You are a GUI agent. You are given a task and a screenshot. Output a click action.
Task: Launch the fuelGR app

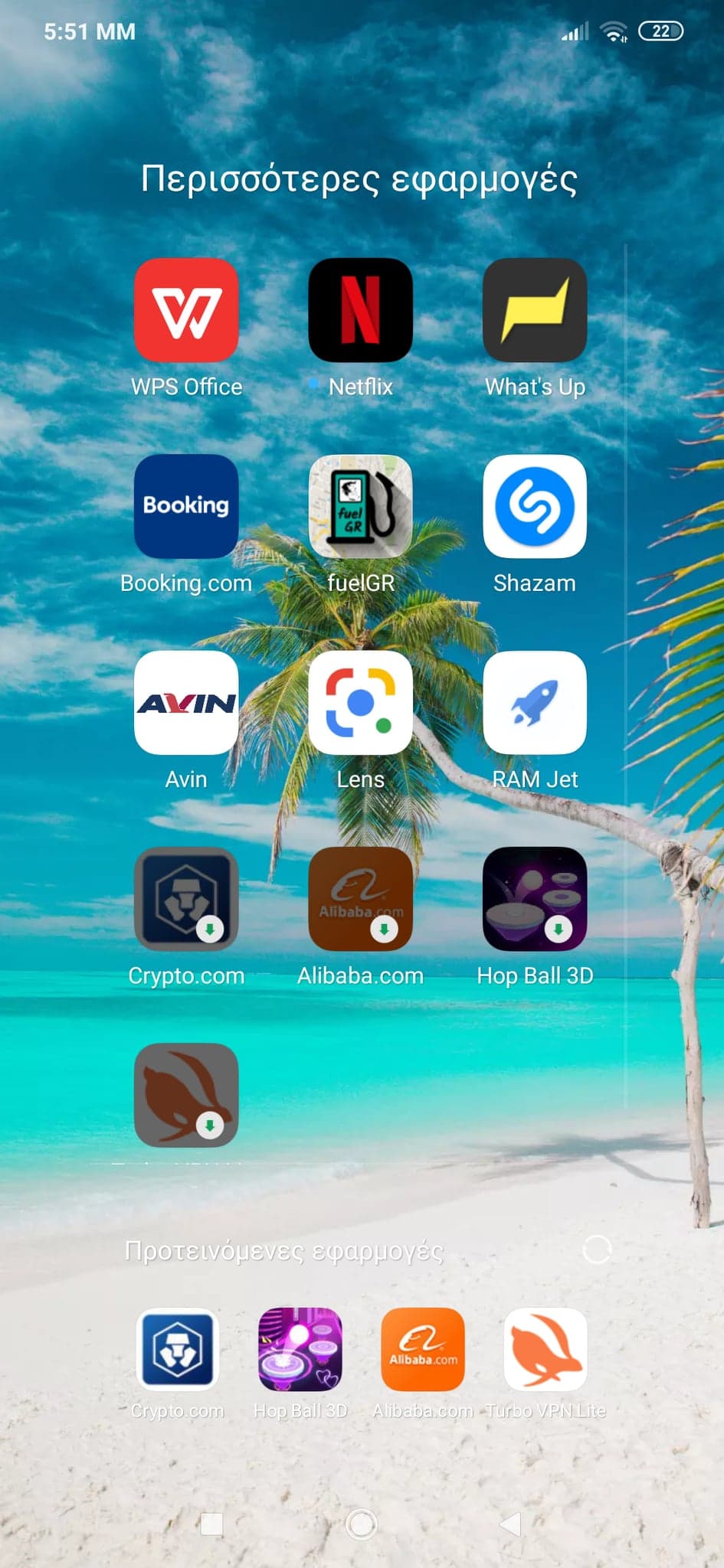(360, 506)
